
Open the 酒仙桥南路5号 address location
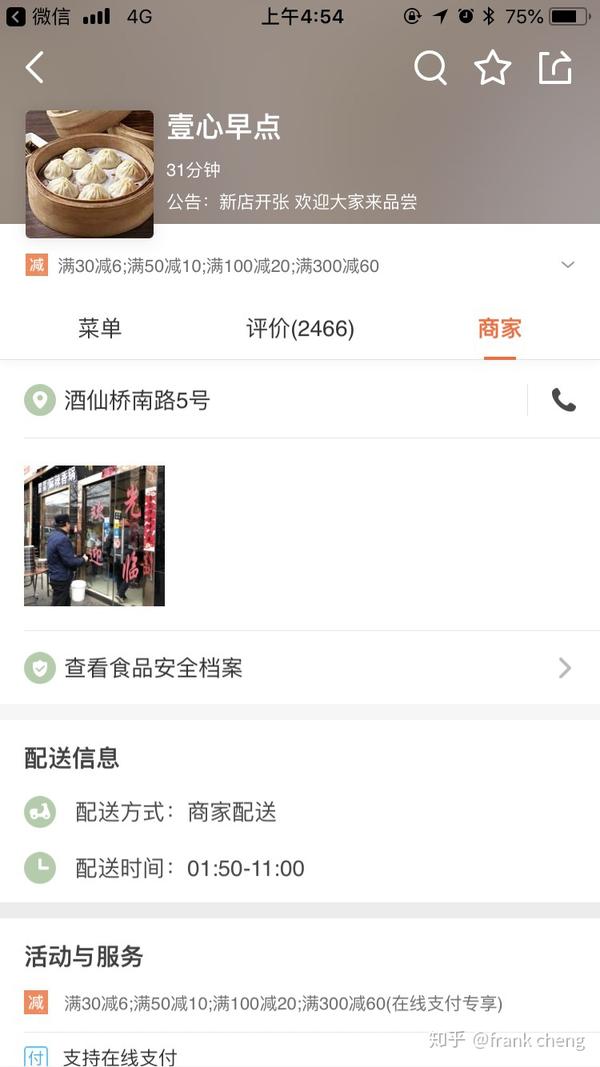point(137,401)
